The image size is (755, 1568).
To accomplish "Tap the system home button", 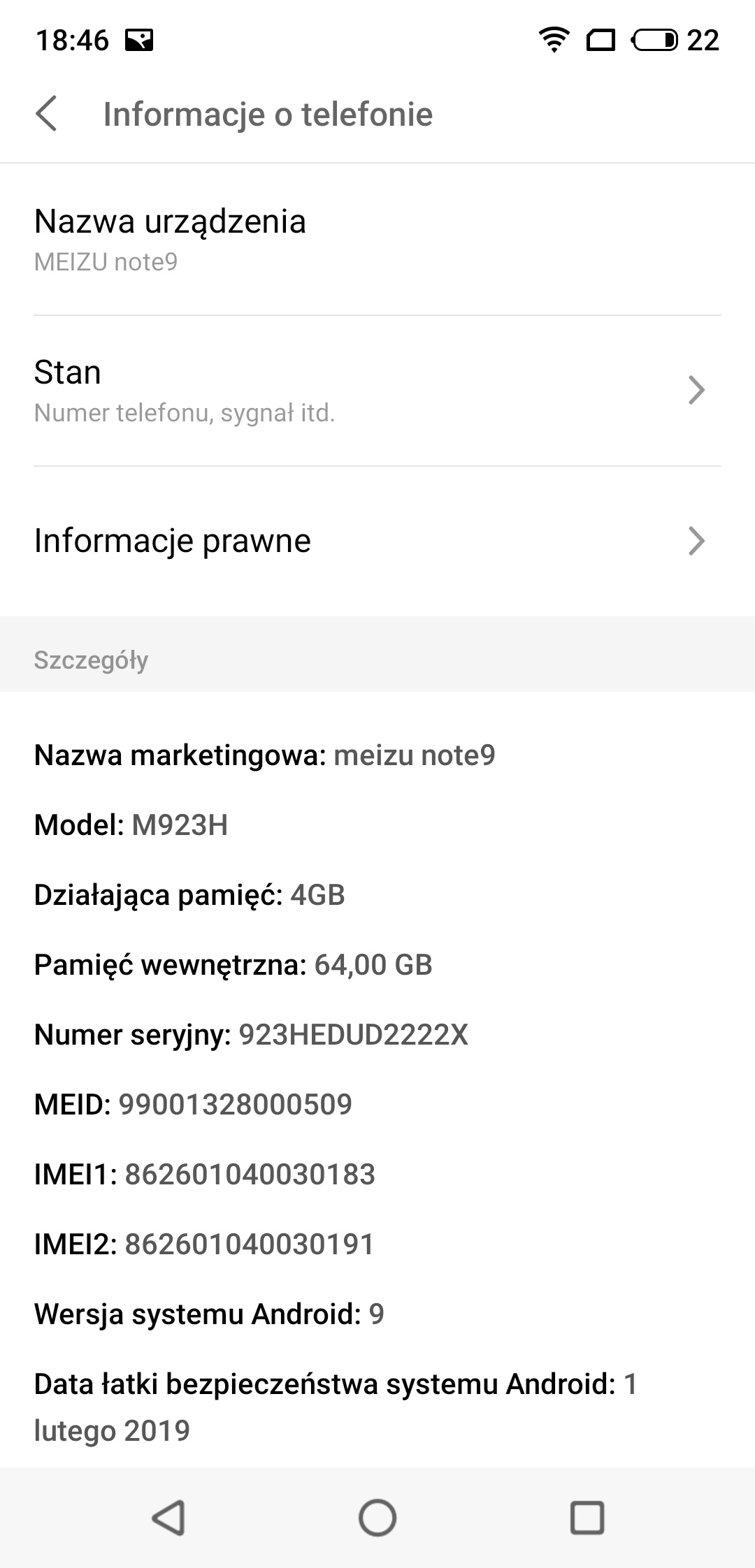I will pyautogui.click(x=377, y=1518).
